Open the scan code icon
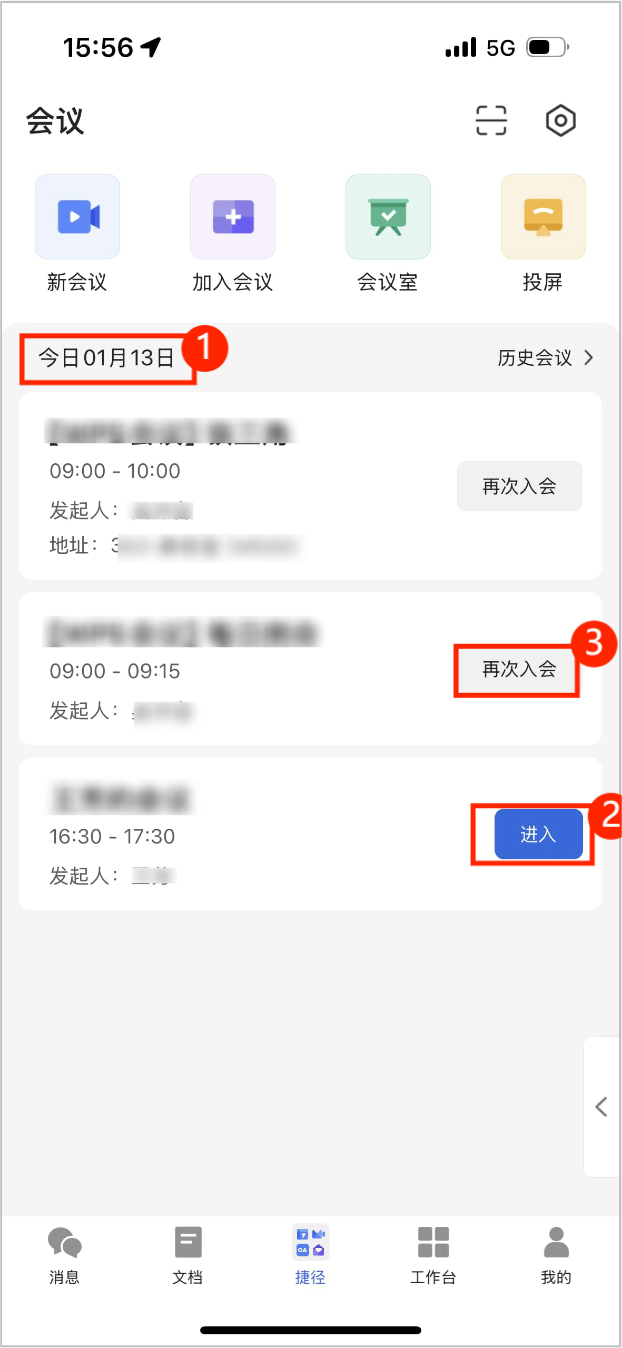 tap(491, 121)
